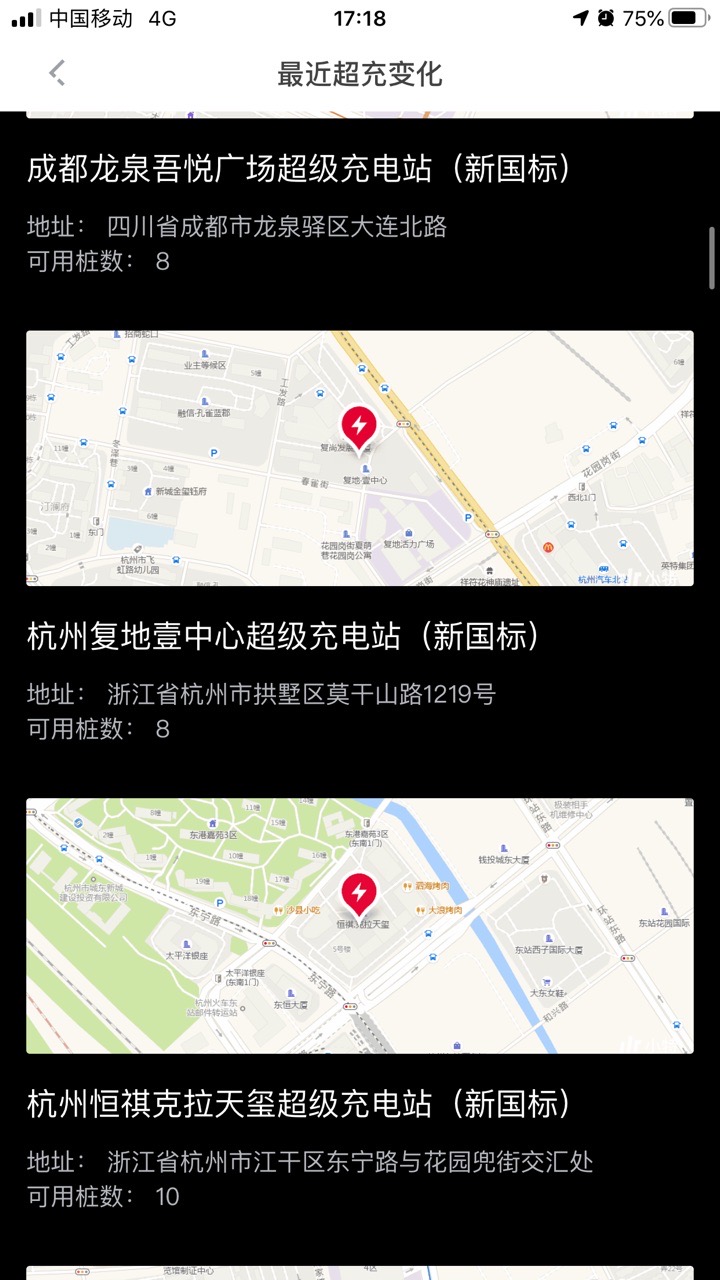This screenshot has width=720, height=1280.
Task: Go back using the chevron arrow
Action: pyautogui.click(x=57, y=73)
